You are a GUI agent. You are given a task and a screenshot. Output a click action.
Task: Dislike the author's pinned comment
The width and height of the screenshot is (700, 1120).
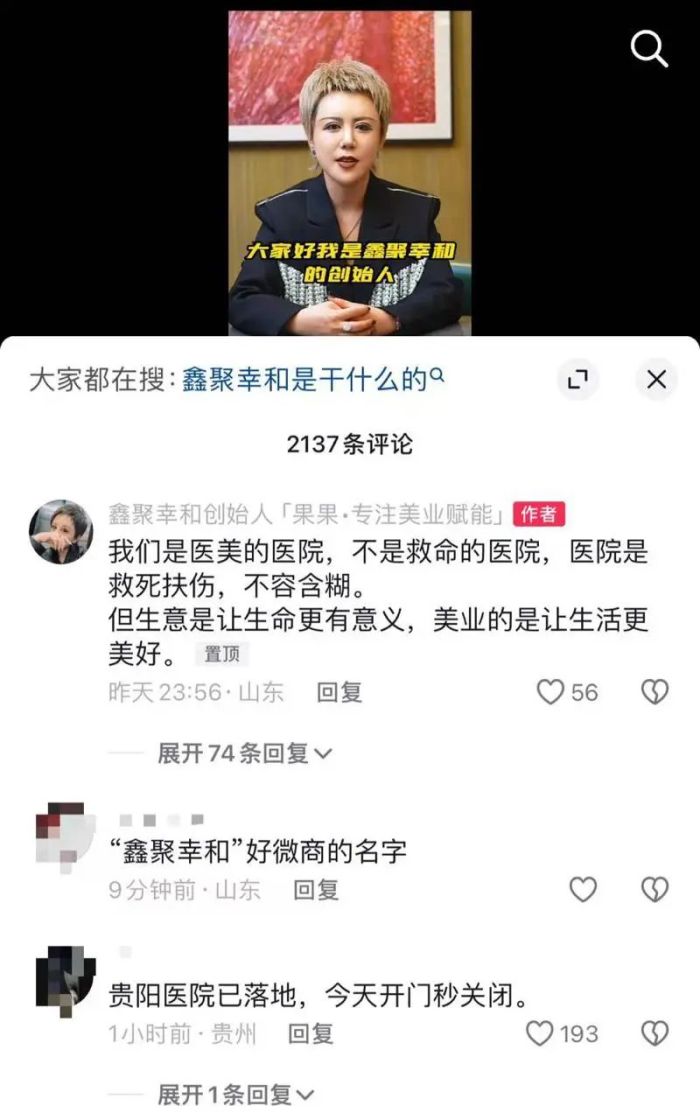point(654,692)
